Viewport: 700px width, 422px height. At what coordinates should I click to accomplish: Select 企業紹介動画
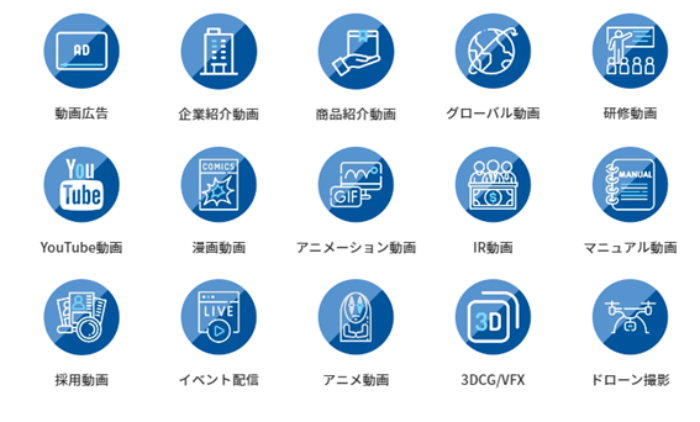coord(219,51)
